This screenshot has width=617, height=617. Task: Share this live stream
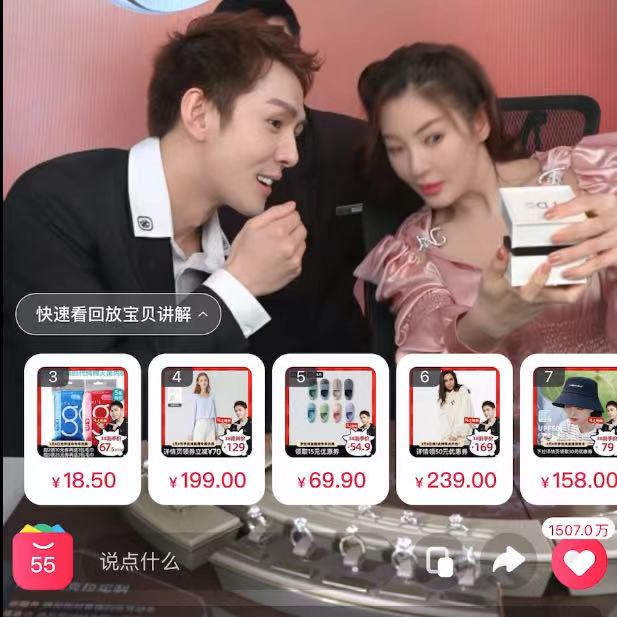(x=509, y=561)
